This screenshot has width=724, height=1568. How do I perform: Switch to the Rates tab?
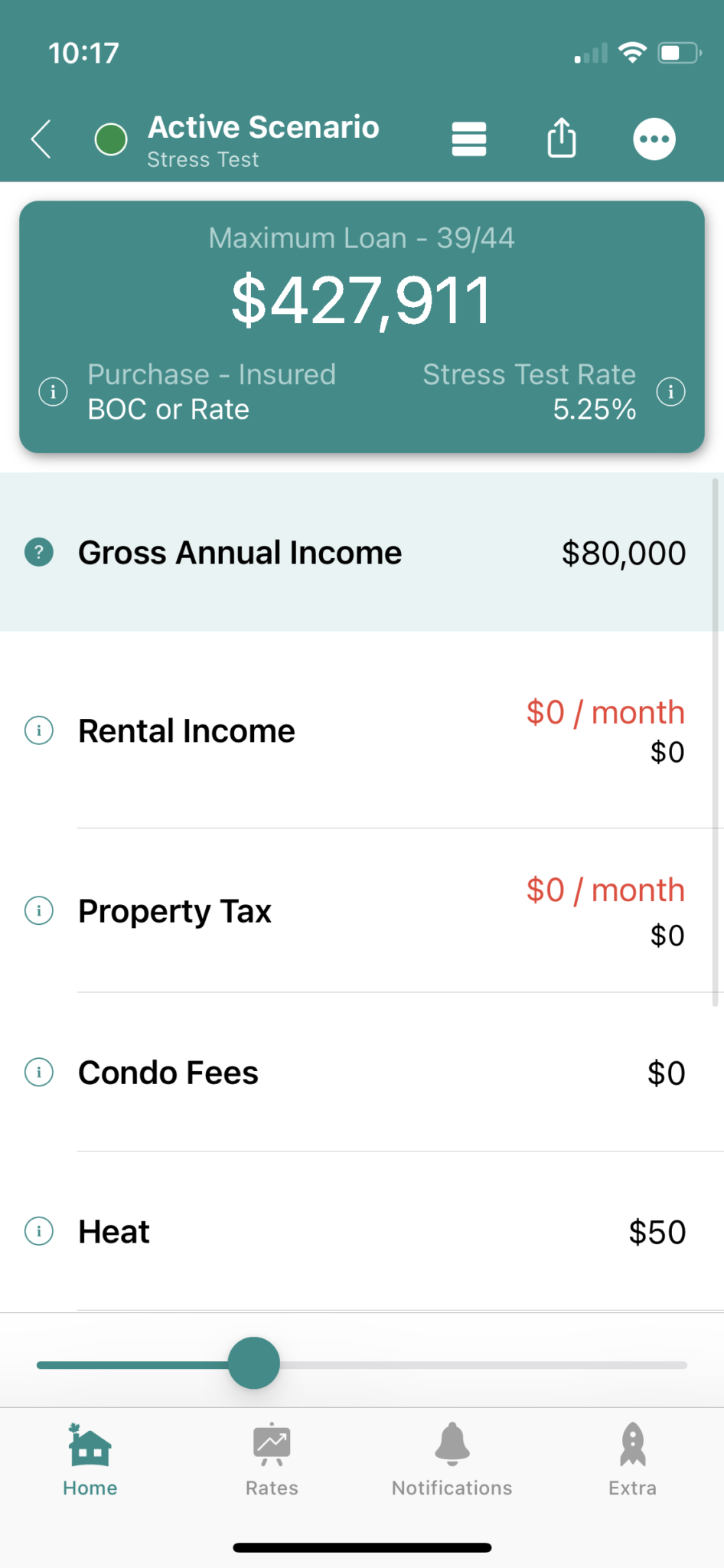[272, 1460]
